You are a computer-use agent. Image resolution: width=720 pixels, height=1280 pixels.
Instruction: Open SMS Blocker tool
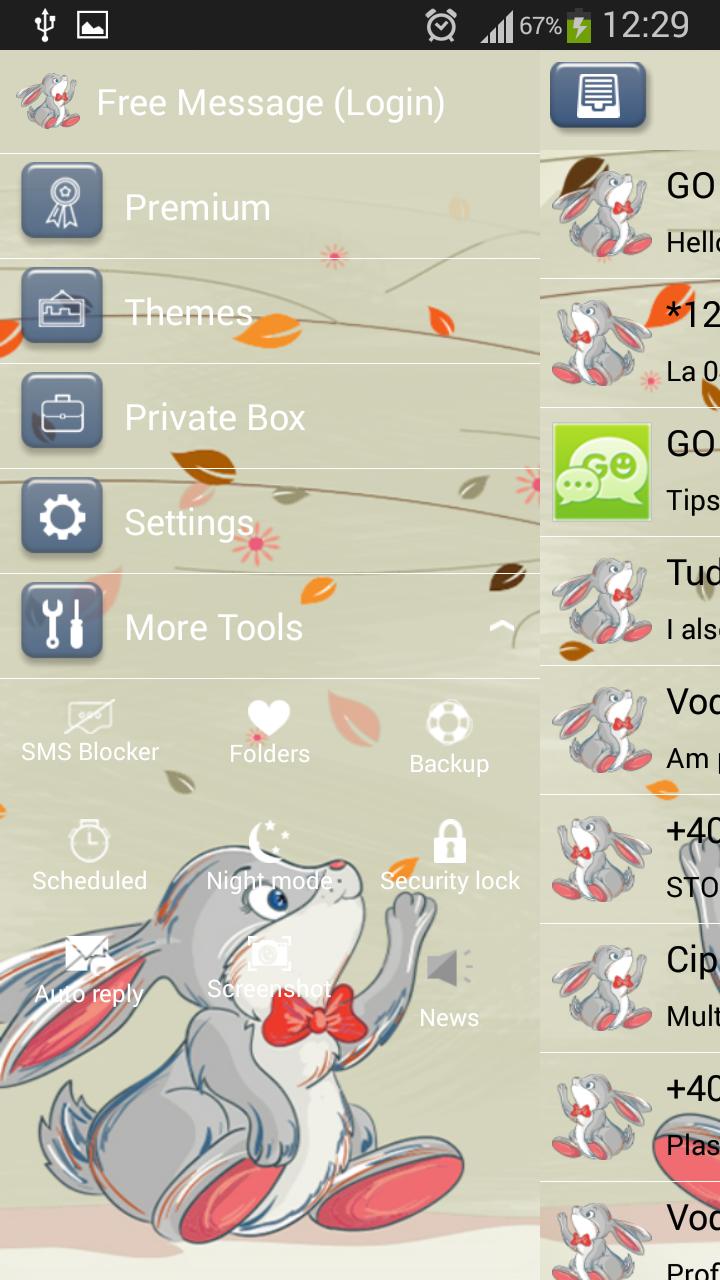coord(90,732)
